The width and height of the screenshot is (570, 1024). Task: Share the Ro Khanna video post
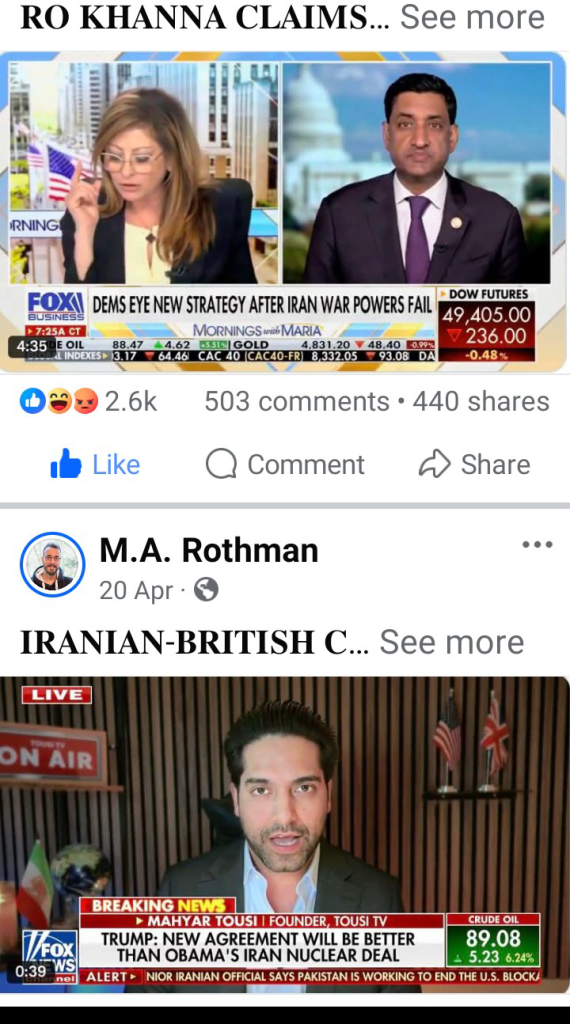(x=474, y=464)
